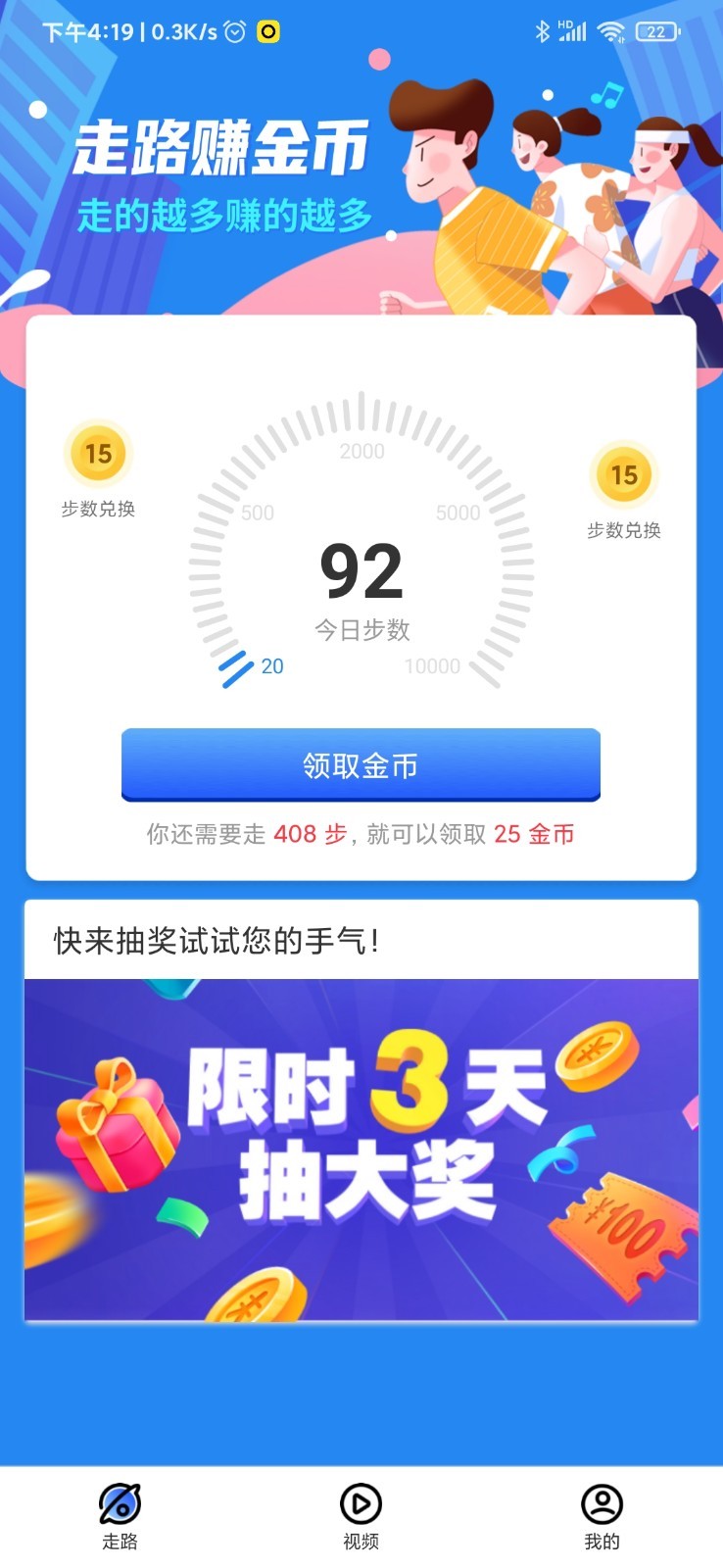Tap the battery indicator showing 22
Viewport: 723px width, 1568px height.
coord(655,30)
